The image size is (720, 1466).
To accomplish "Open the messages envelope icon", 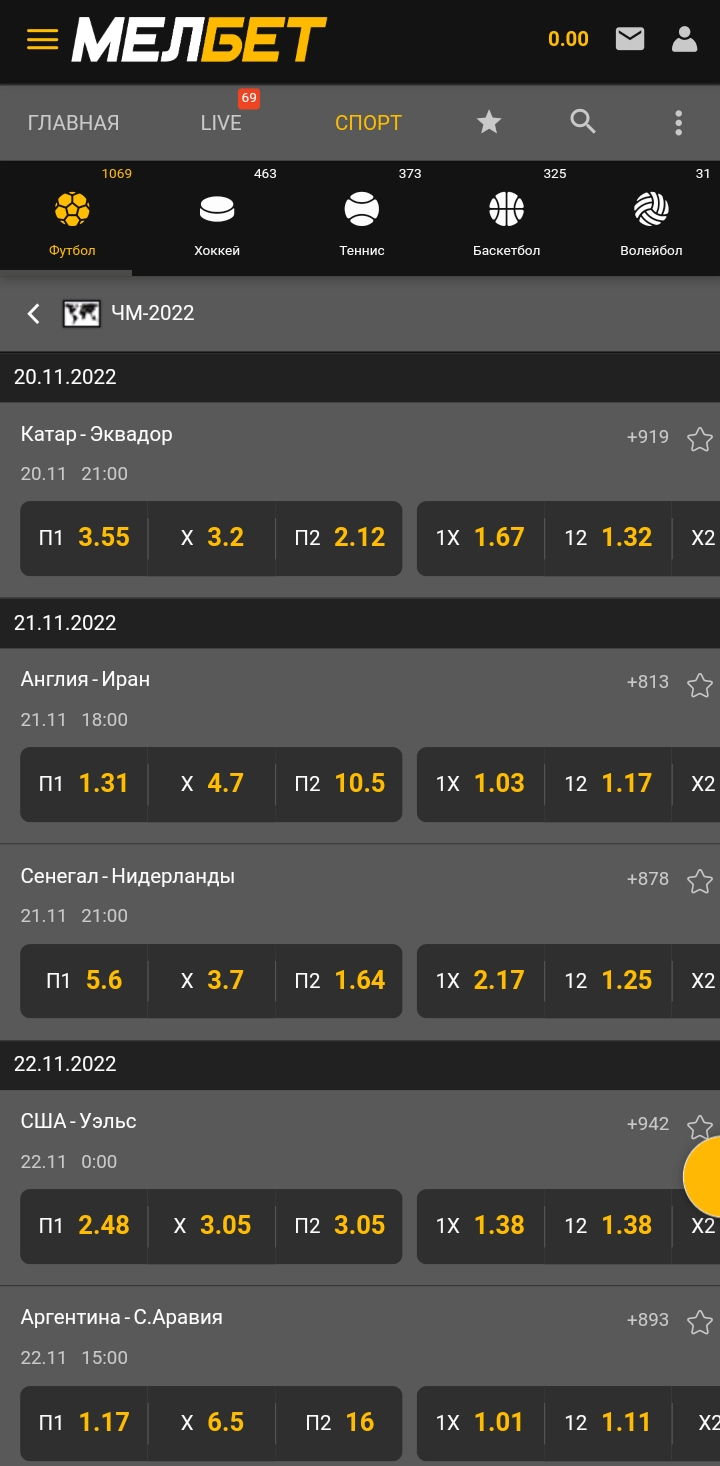I will click(x=629, y=39).
